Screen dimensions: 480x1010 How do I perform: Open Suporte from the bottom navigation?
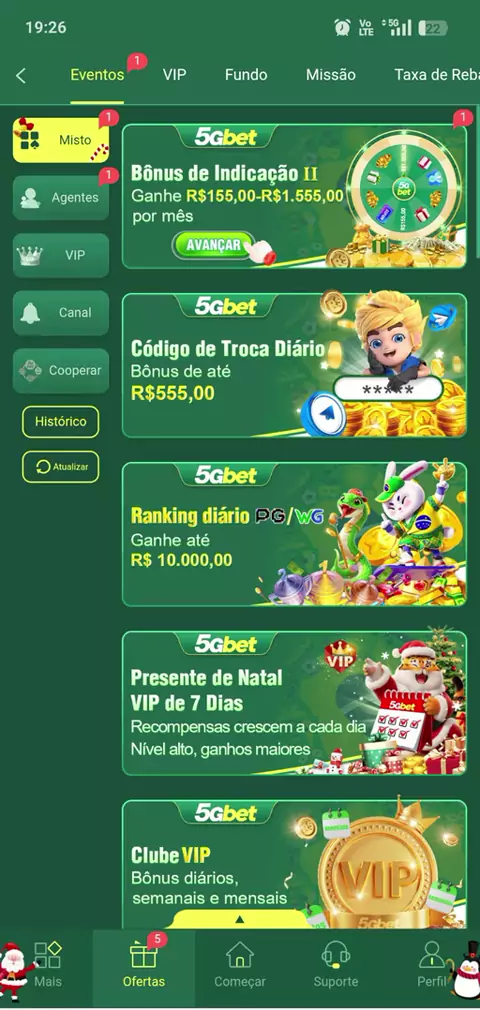click(x=336, y=966)
